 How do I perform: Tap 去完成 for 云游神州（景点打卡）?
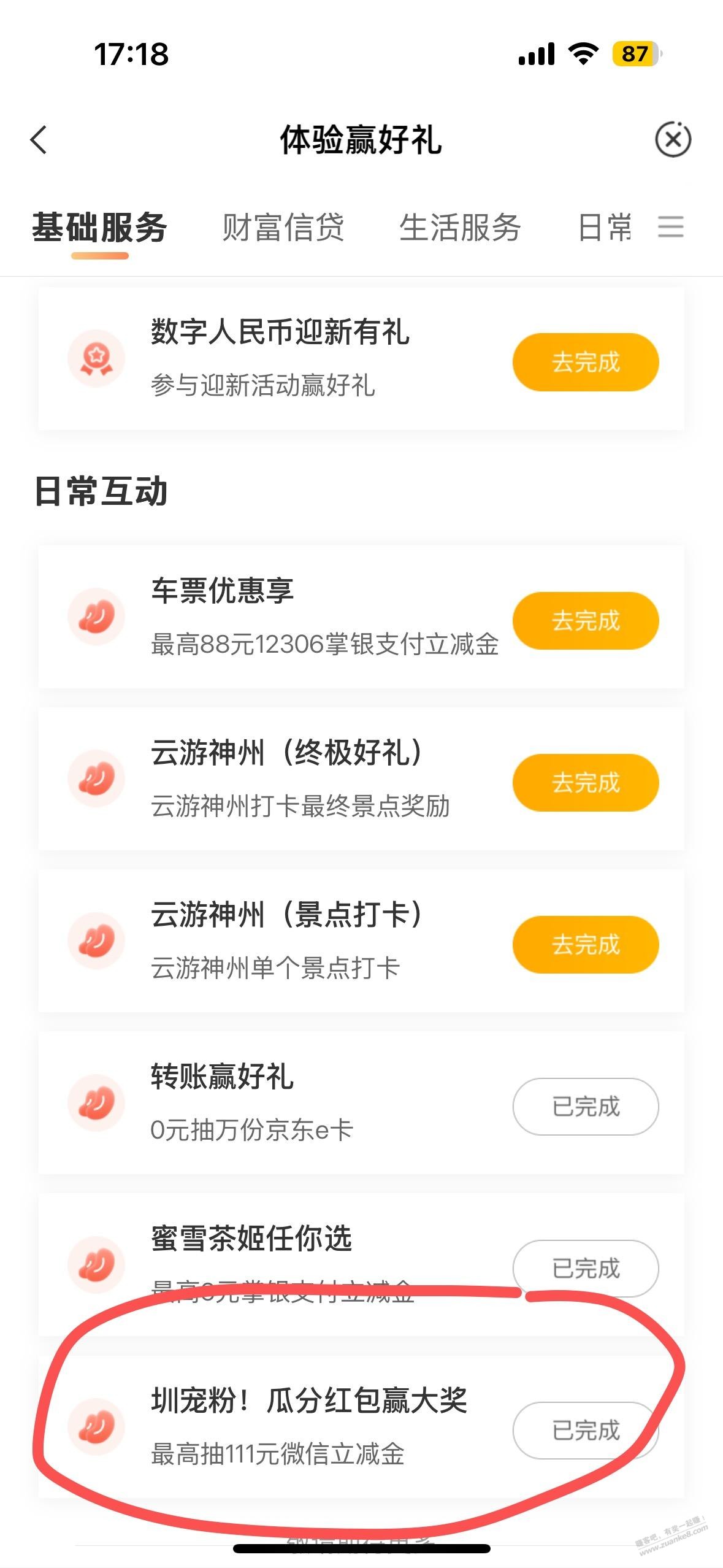tap(586, 945)
